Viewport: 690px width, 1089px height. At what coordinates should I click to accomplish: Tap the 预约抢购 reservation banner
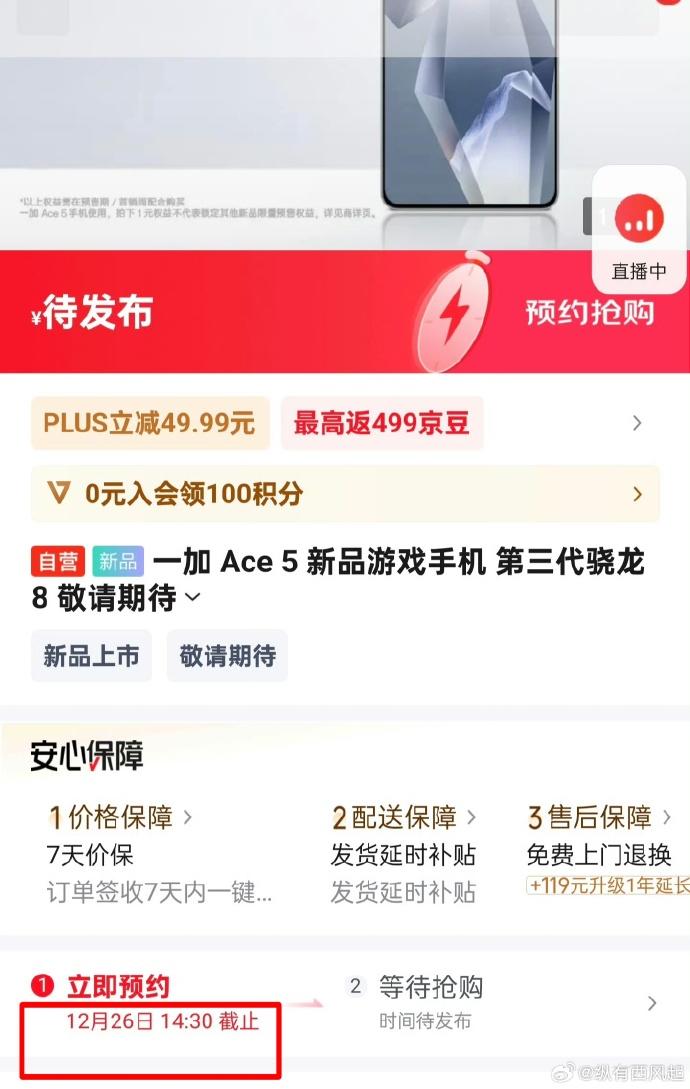point(589,312)
